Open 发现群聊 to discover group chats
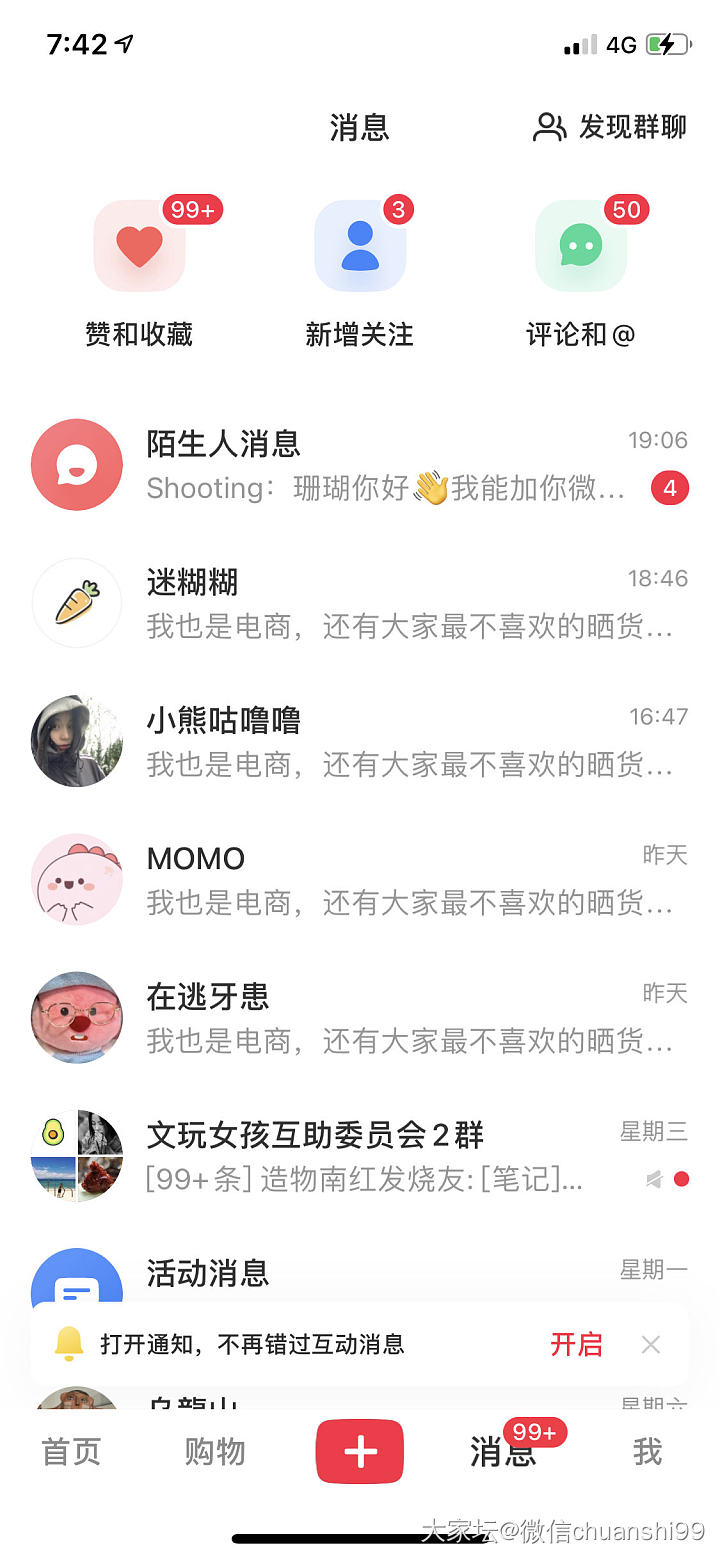The width and height of the screenshot is (720, 1559). coord(610,127)
